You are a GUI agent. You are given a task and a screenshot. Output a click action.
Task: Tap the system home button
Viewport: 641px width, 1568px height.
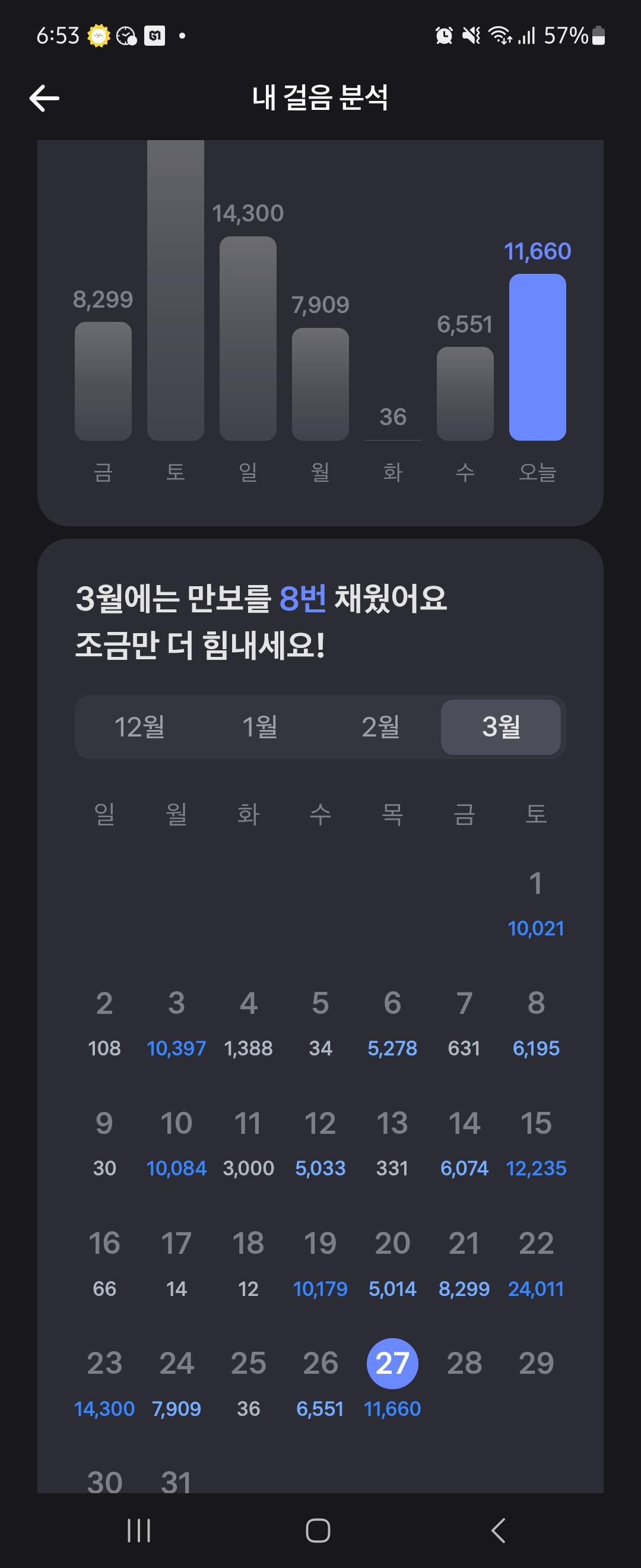click(318, 1530)
